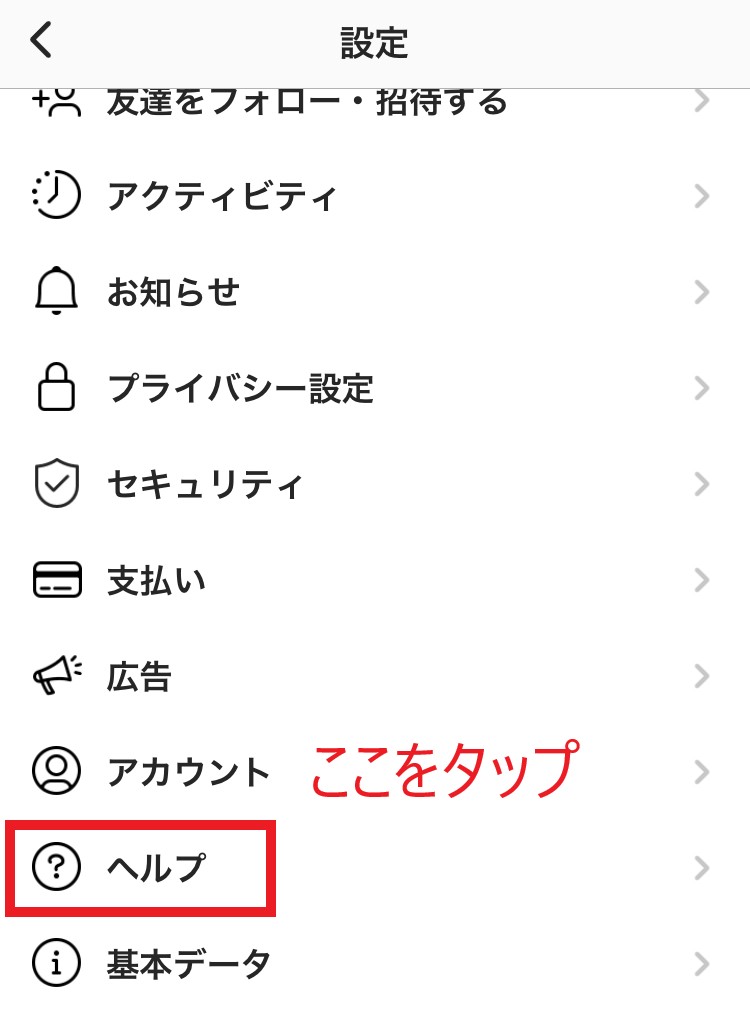The height and width of the screenshot is (1011, 750).
Task: Open アクティビティ settings
Action: (x=220, y=196)
